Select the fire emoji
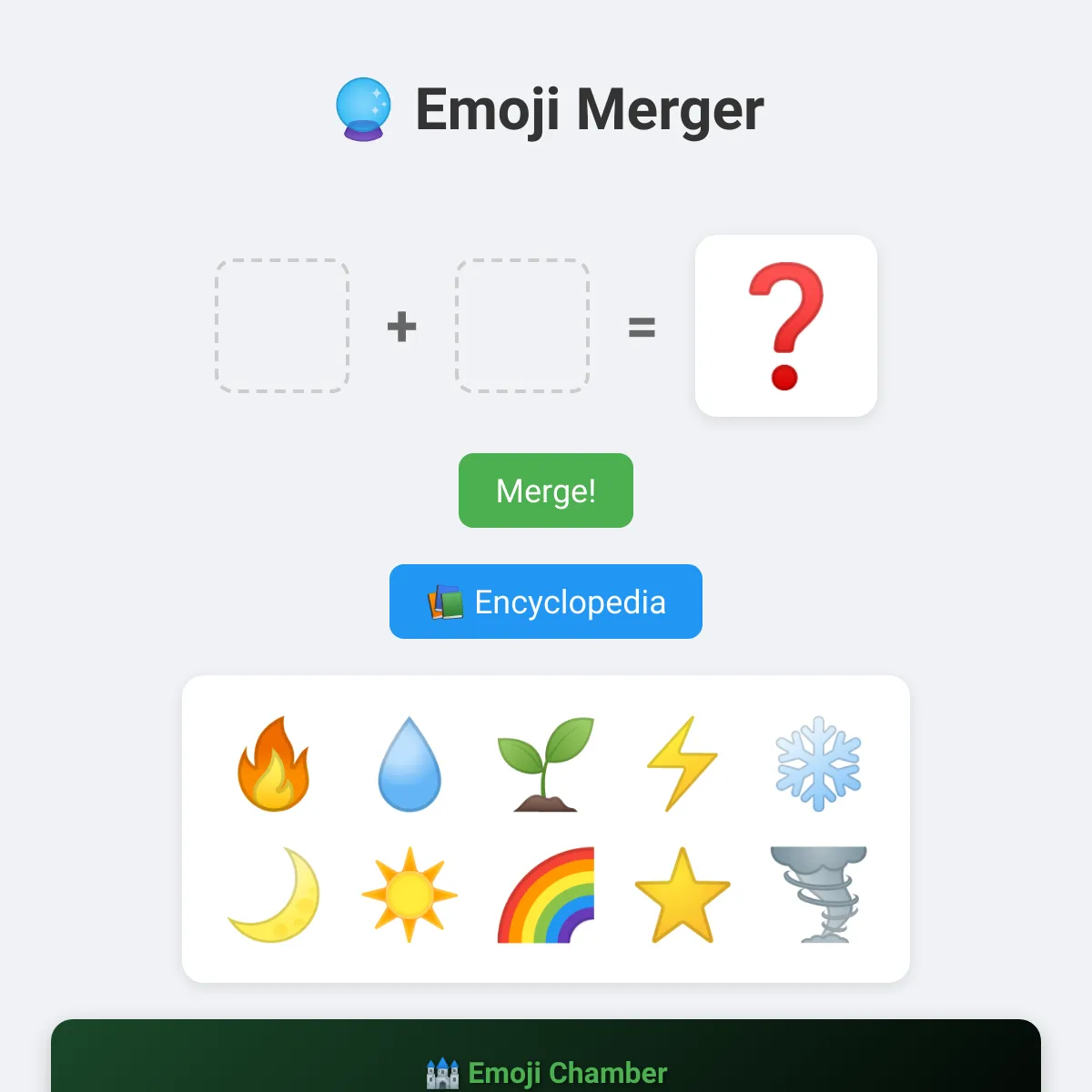 click(x=273, y=763)
